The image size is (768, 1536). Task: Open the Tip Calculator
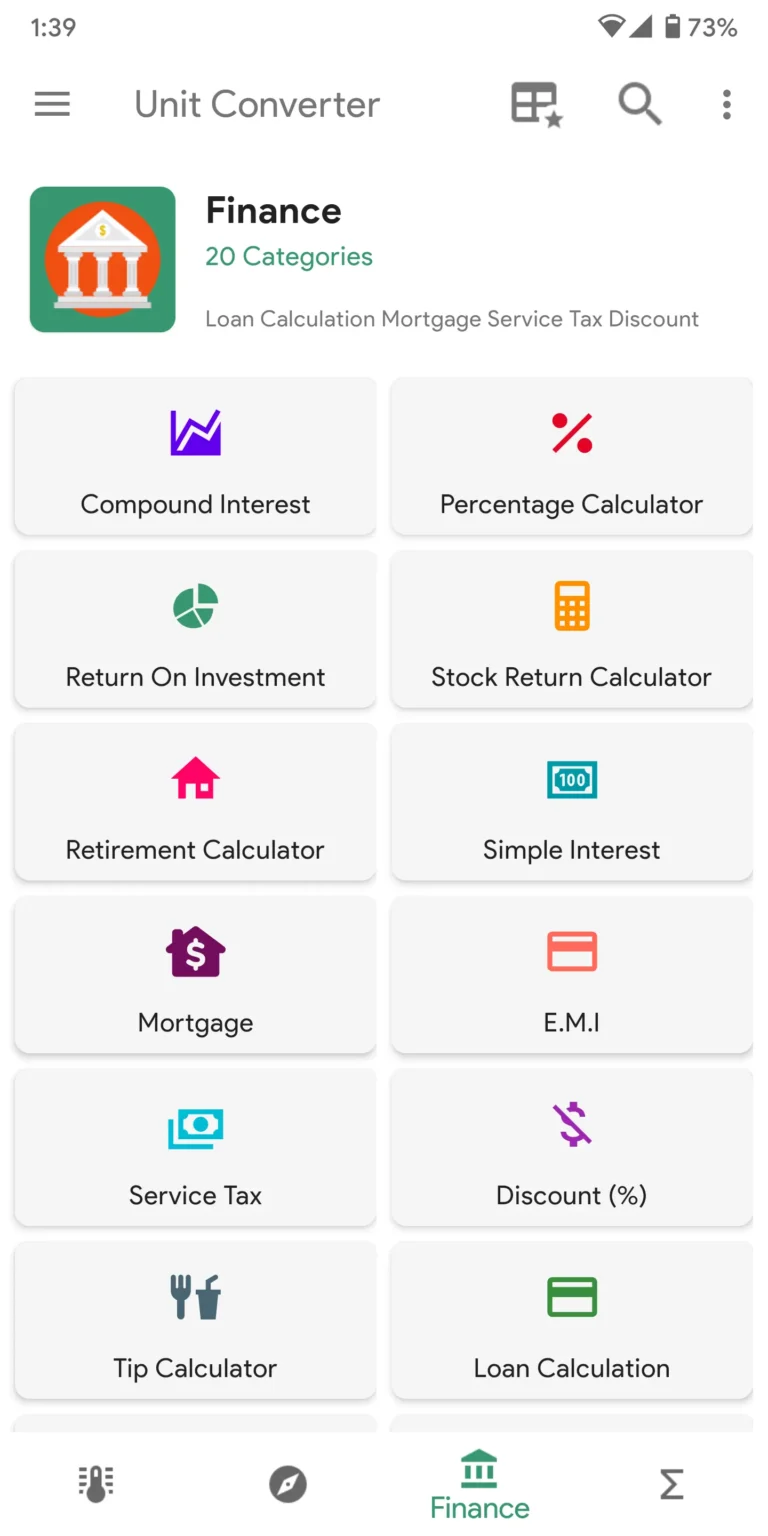(194, 1296)
